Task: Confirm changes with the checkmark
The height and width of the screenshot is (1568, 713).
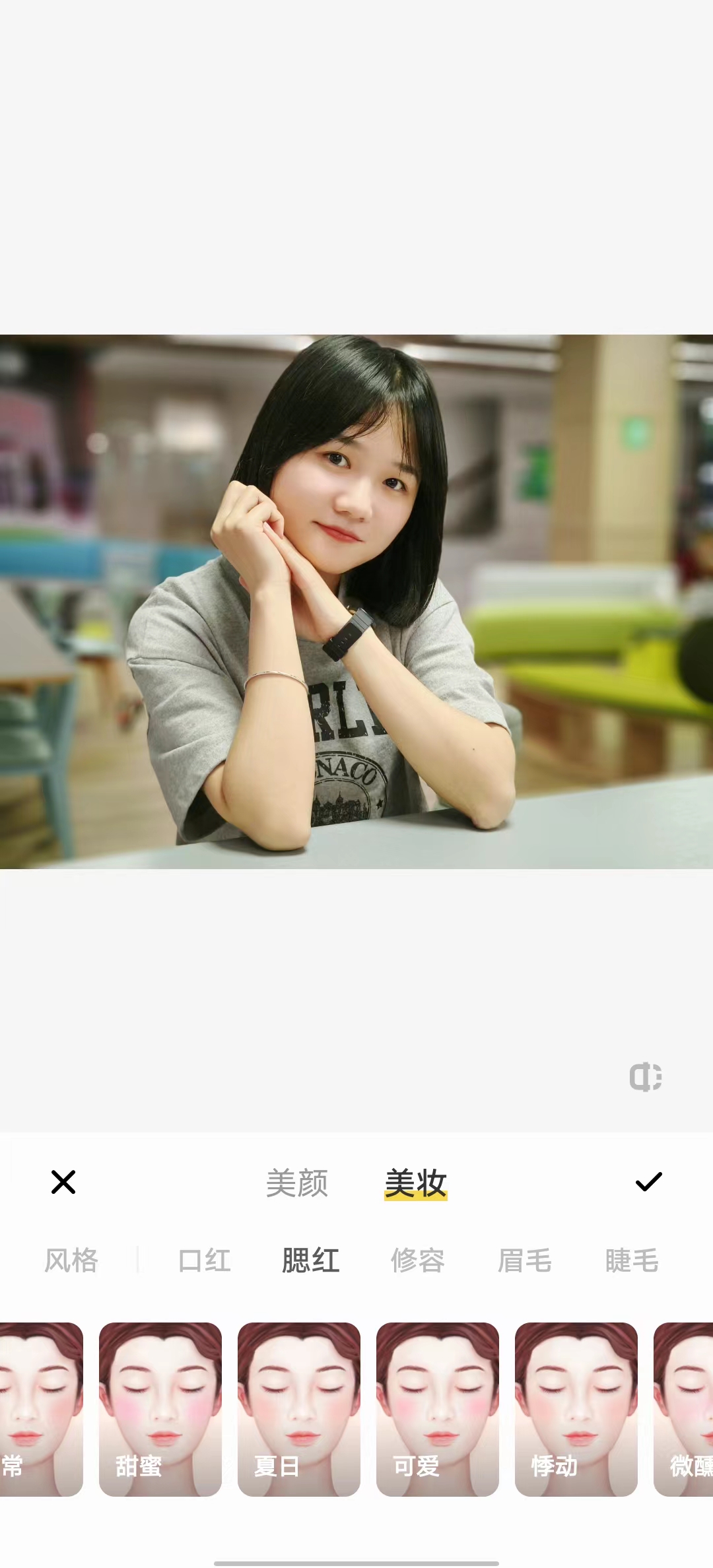Action: tap(648, 1182)
